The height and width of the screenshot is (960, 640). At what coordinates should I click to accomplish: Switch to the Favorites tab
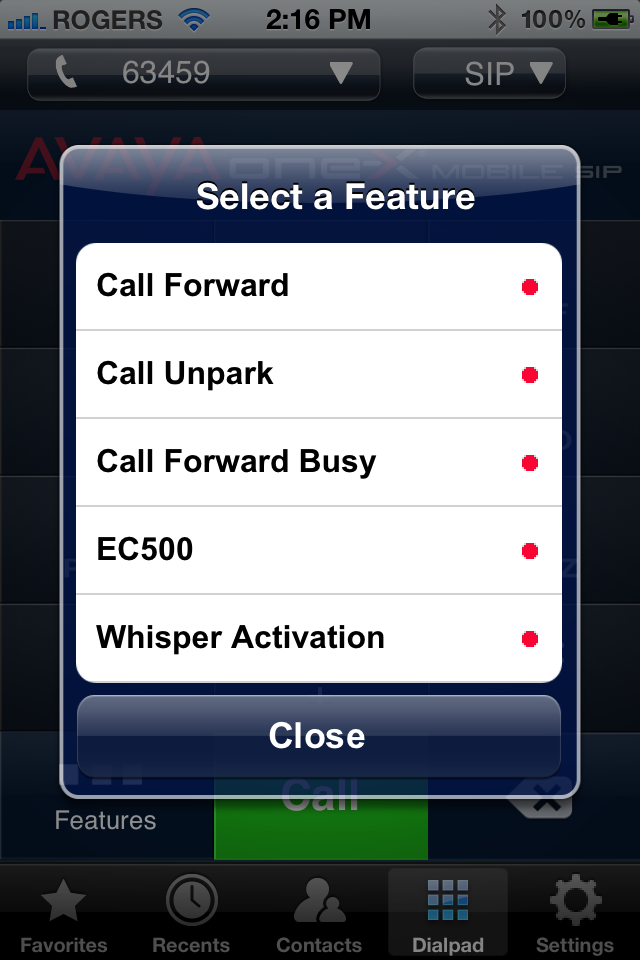click(64, 915)
